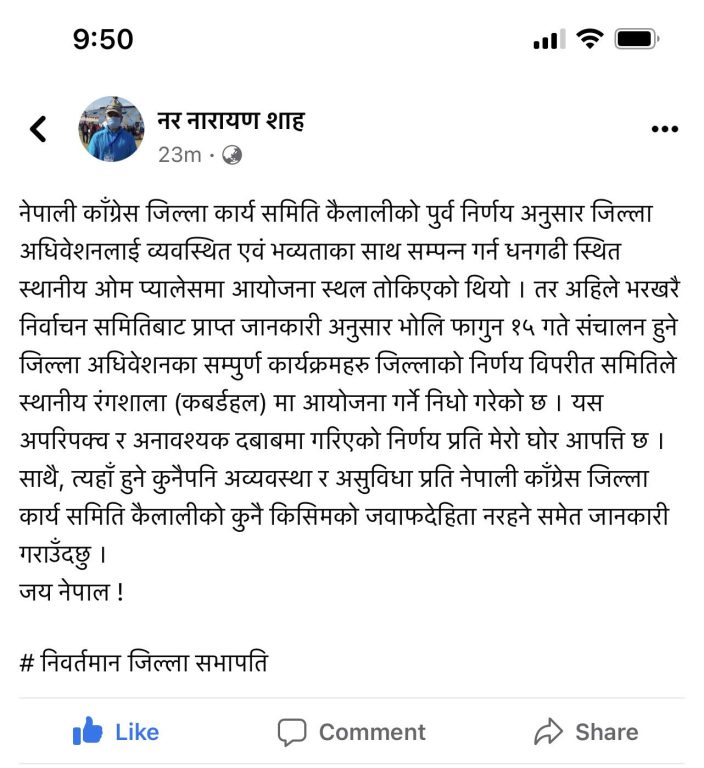
Task: Go back with the arrow icon
Action: point(38,129)
